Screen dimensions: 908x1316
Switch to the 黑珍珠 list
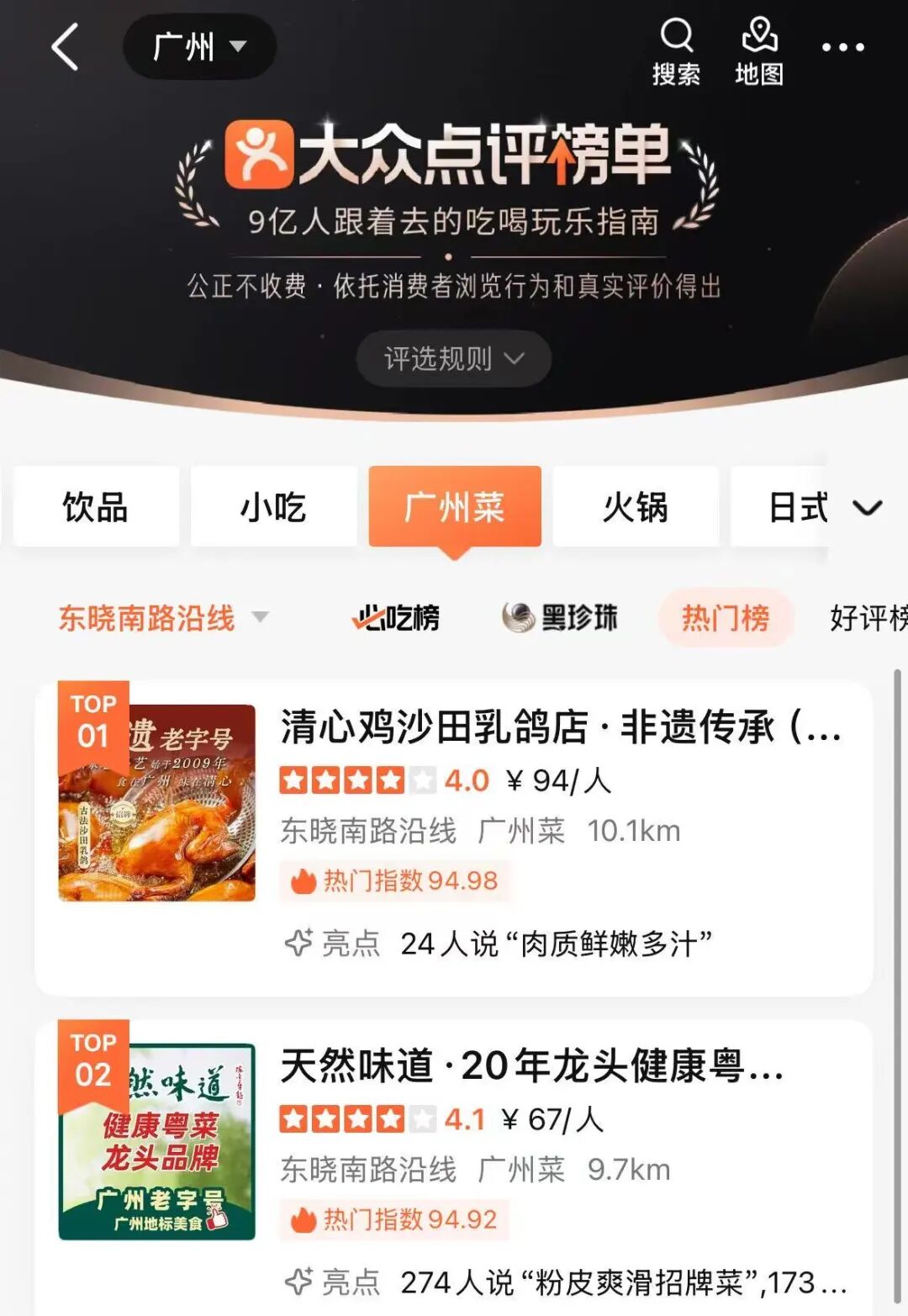pos(560,618)
